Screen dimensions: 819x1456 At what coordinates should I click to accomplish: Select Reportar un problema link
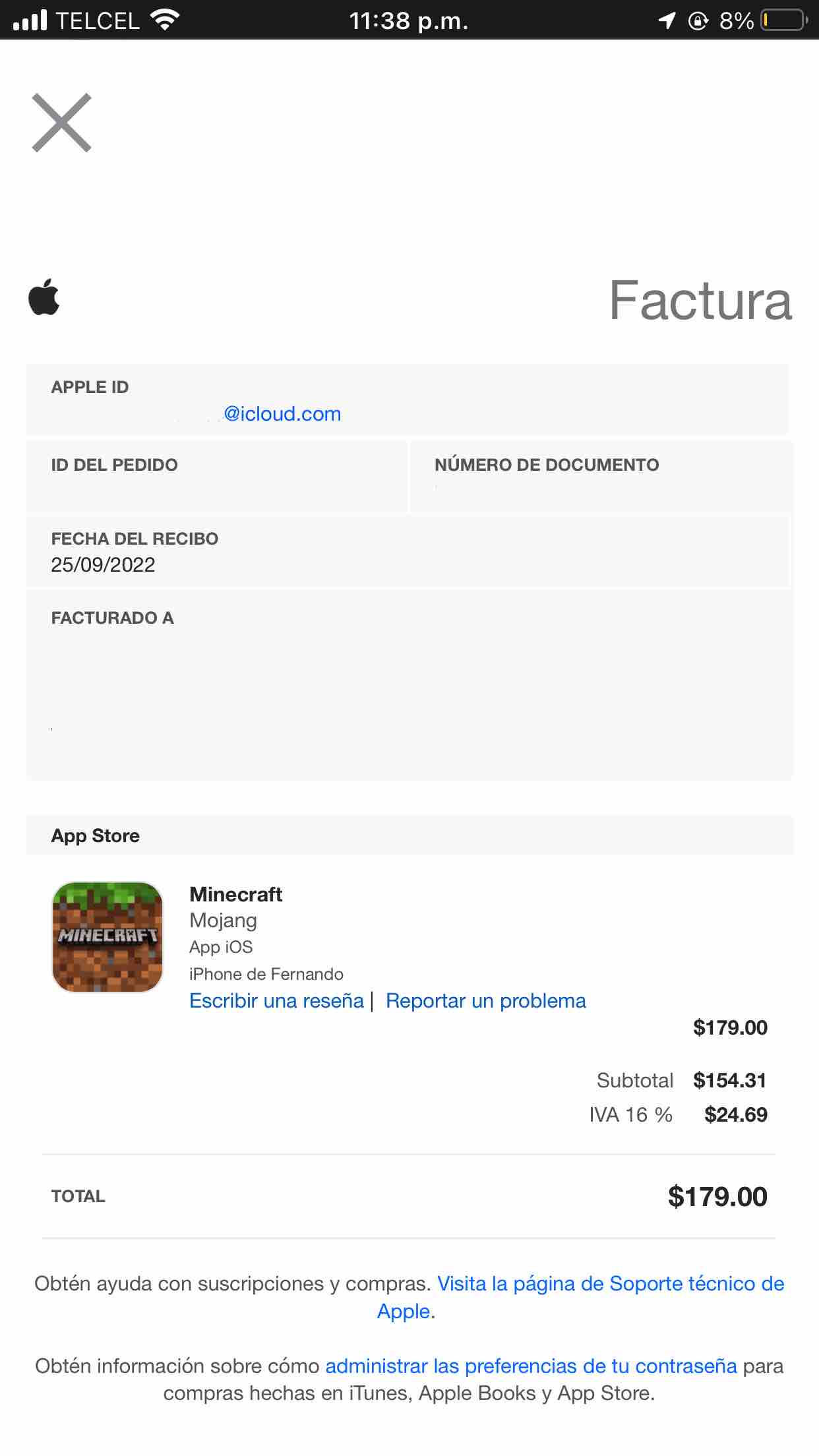[x=485, y=1001]
